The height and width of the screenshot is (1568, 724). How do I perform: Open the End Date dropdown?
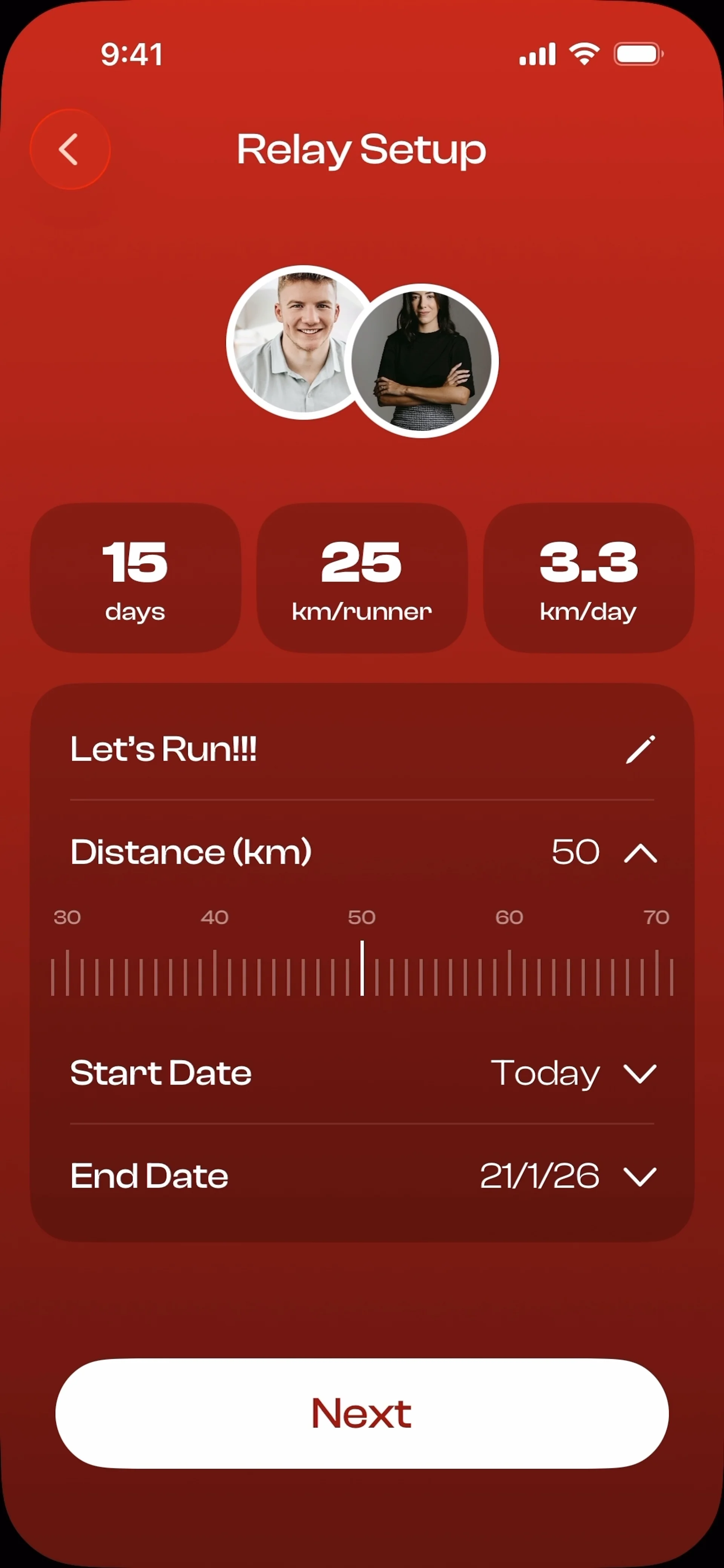(x=640, y=1176)
